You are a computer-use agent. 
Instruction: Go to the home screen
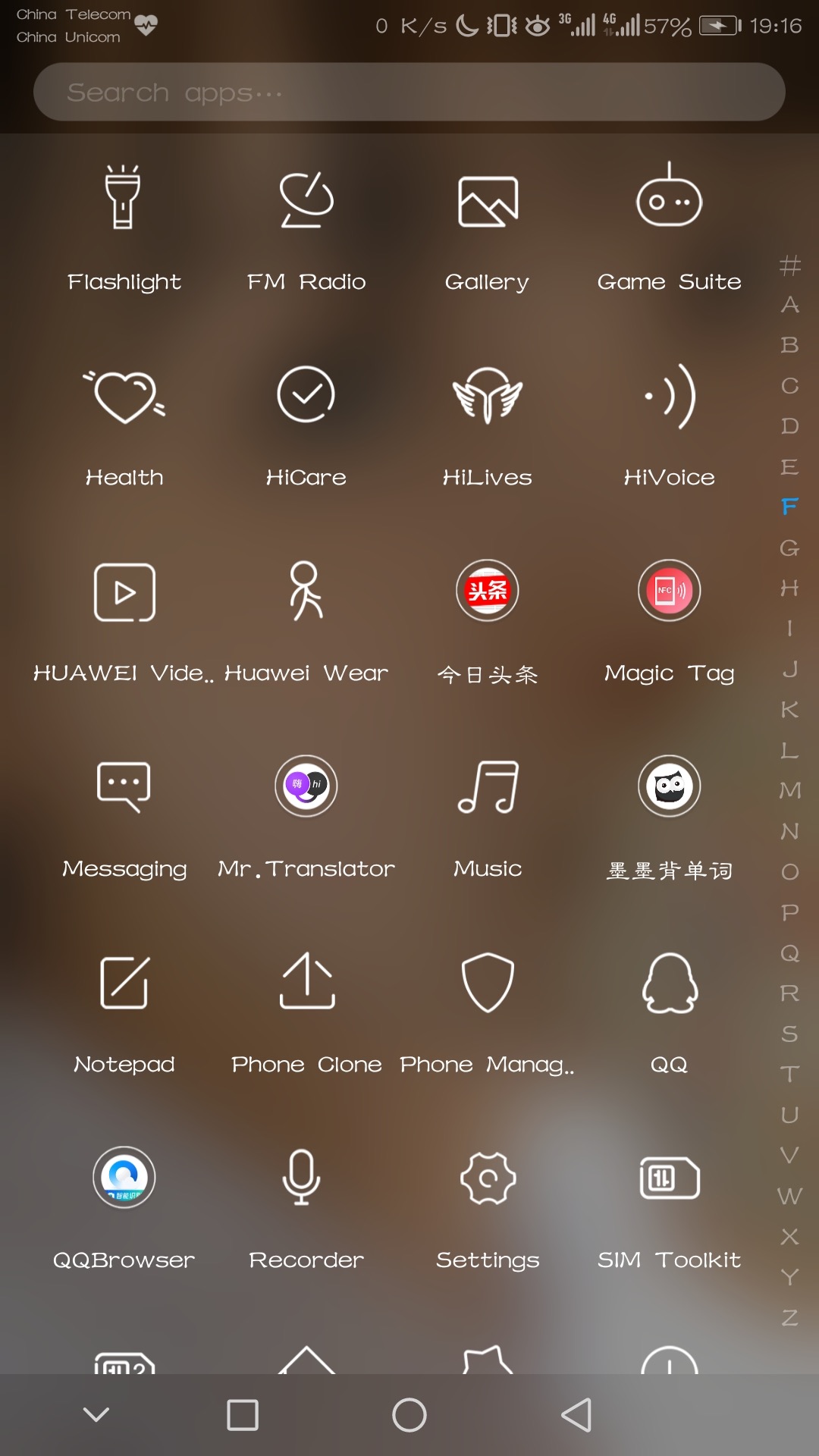pyautogui.click(x=409, y=1415)
